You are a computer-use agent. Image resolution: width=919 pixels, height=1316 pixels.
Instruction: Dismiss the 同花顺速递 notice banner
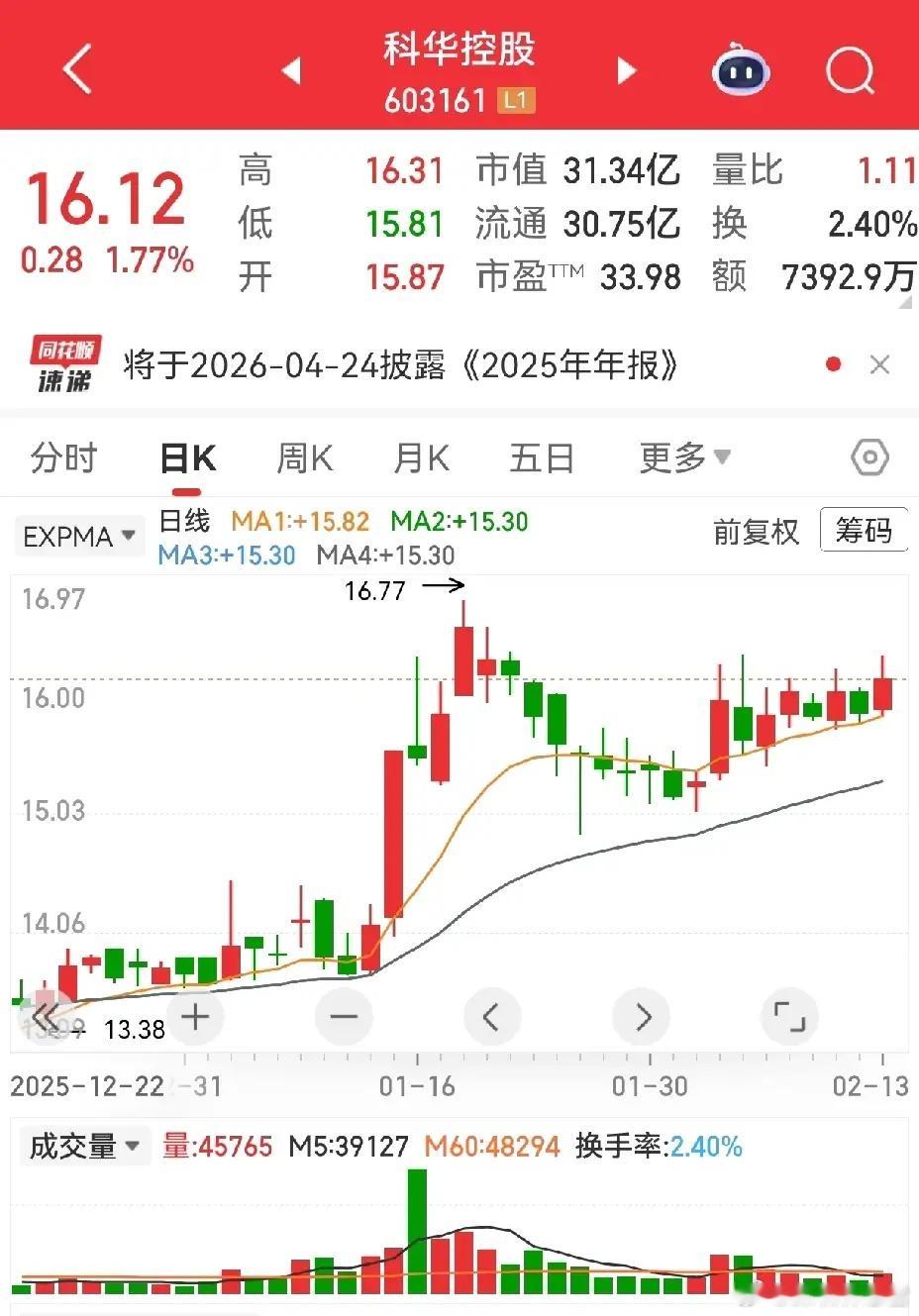coord(879,365)
